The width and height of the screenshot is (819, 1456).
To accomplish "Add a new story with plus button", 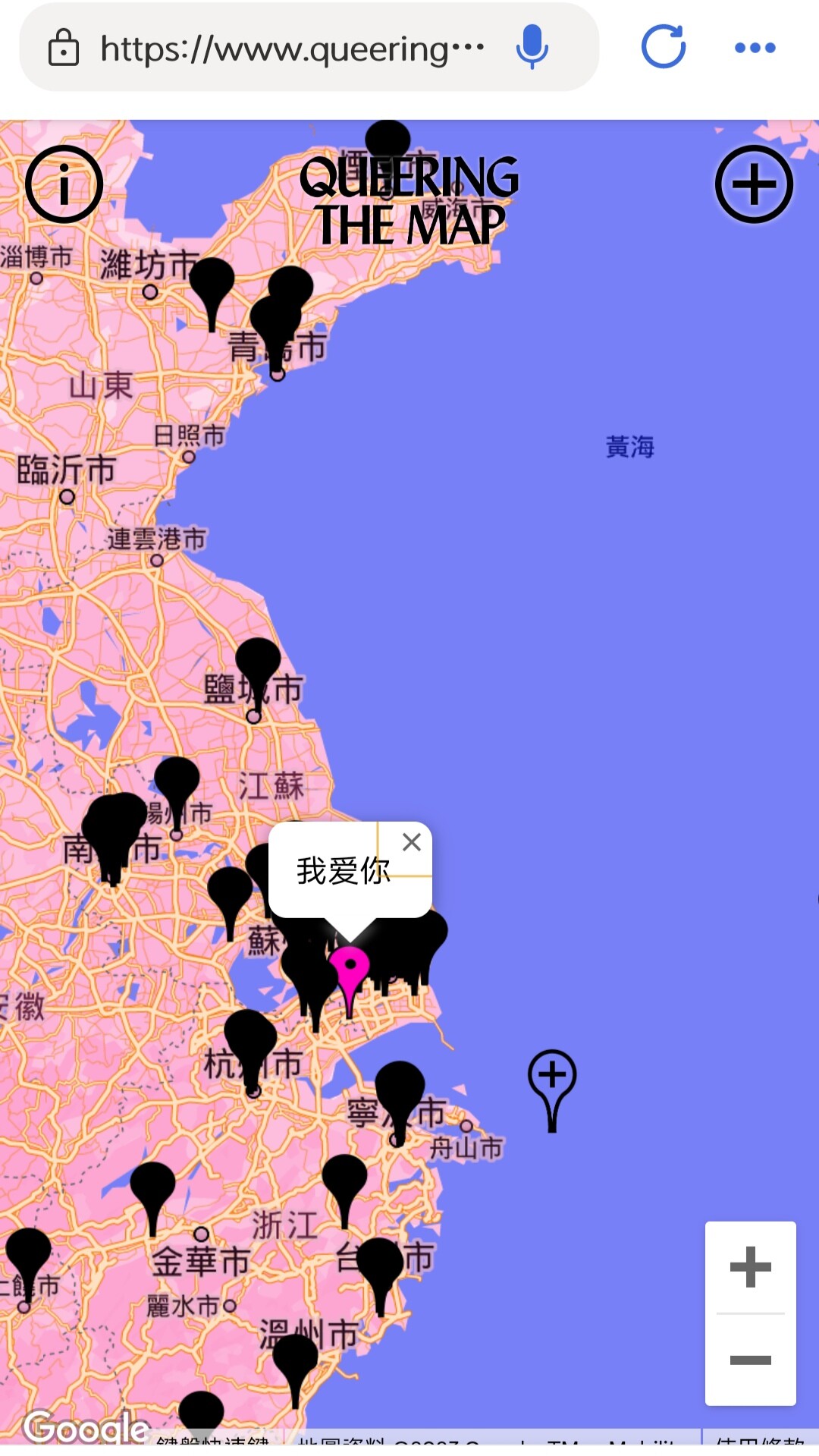I will point(754,184).
